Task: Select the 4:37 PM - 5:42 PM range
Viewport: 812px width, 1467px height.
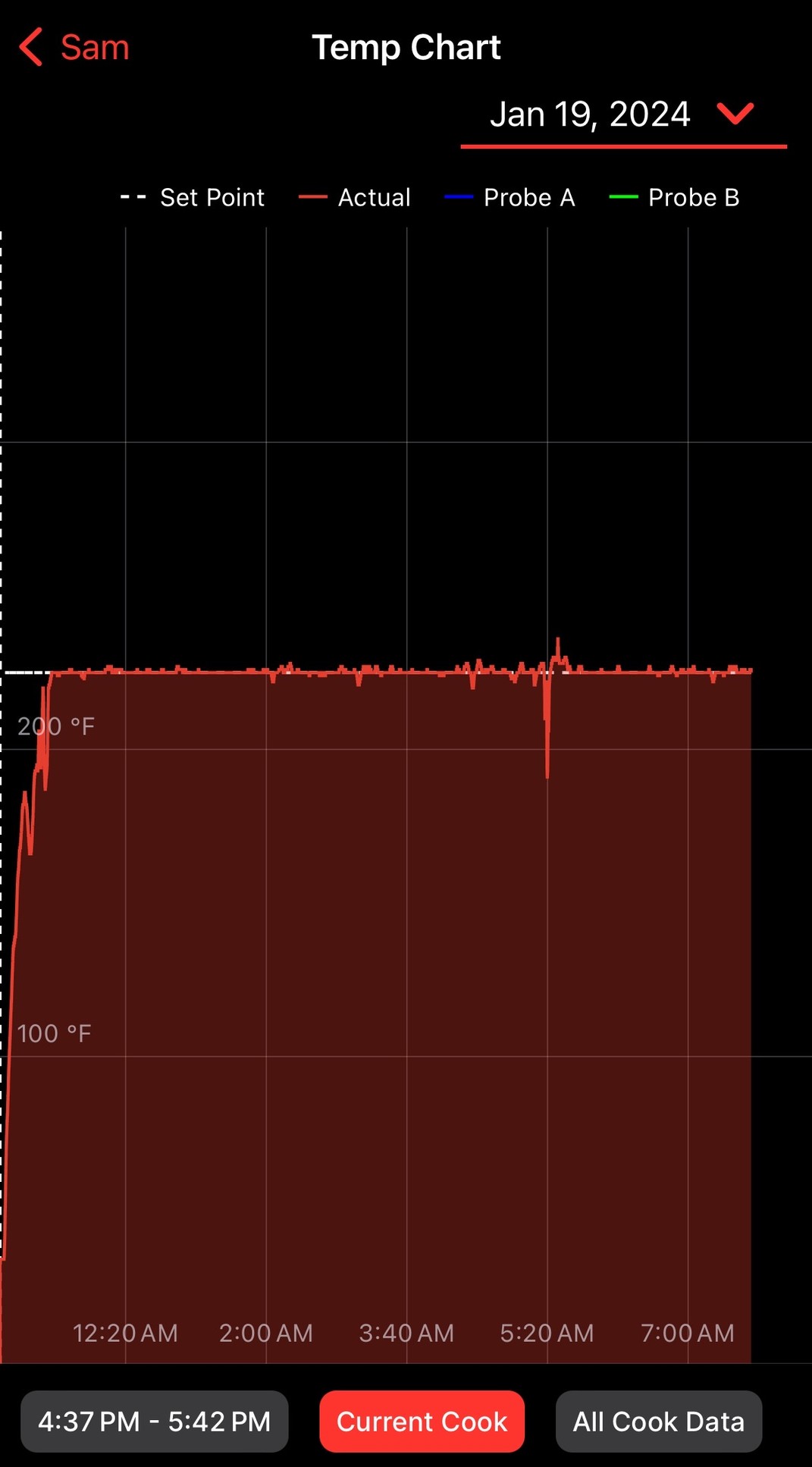Action: (155, 1422)
